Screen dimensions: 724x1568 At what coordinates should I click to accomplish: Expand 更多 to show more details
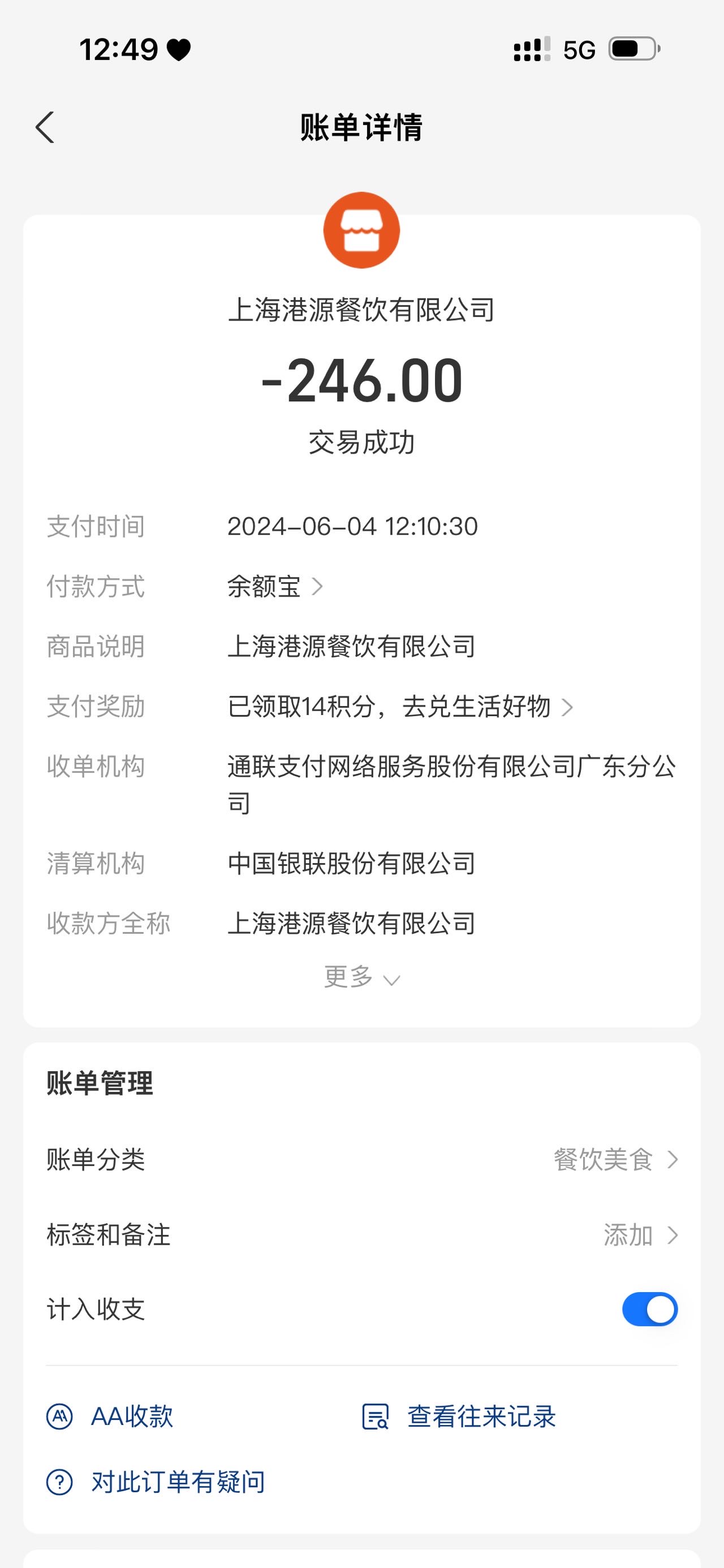pyautogui.click(x=361, y=977)
